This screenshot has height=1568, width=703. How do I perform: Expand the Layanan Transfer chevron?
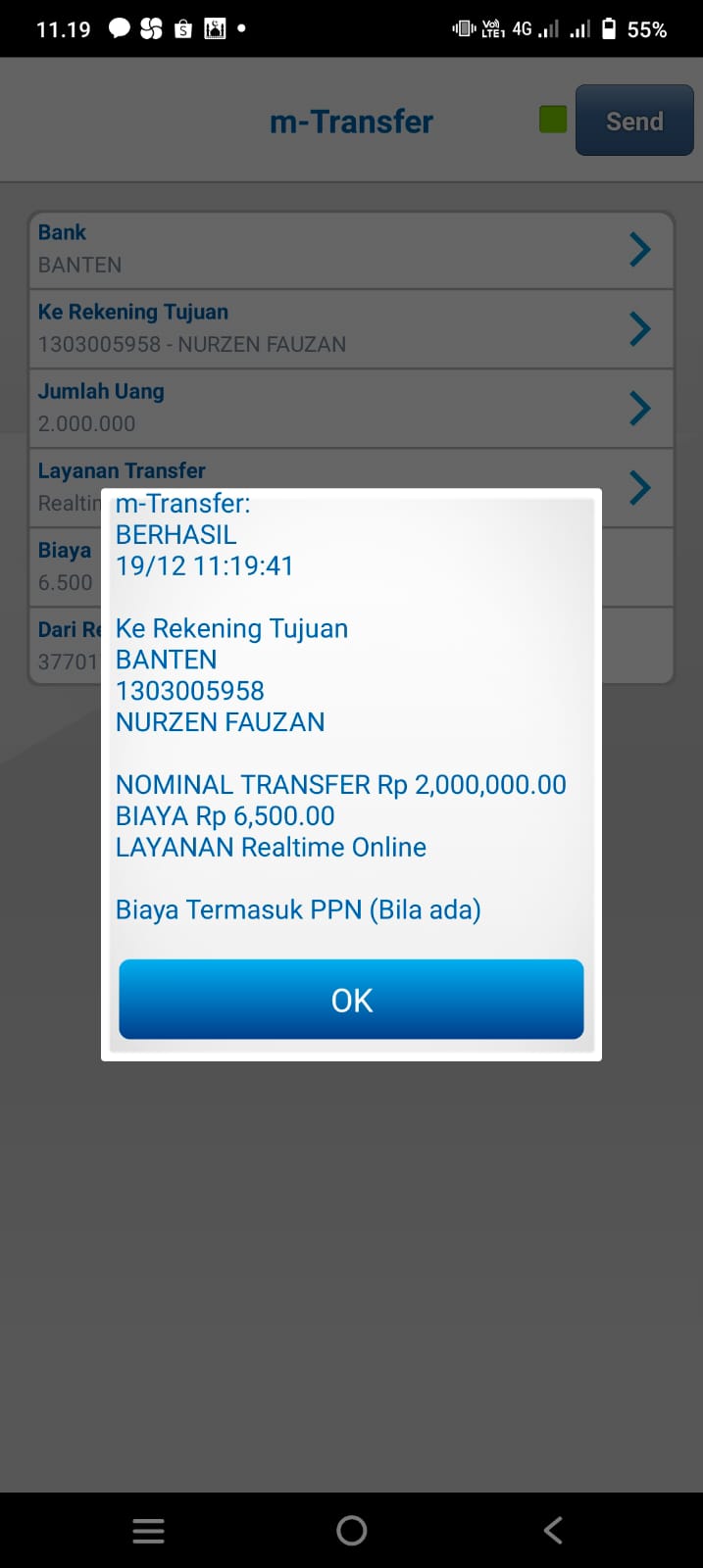coord(639,487)
